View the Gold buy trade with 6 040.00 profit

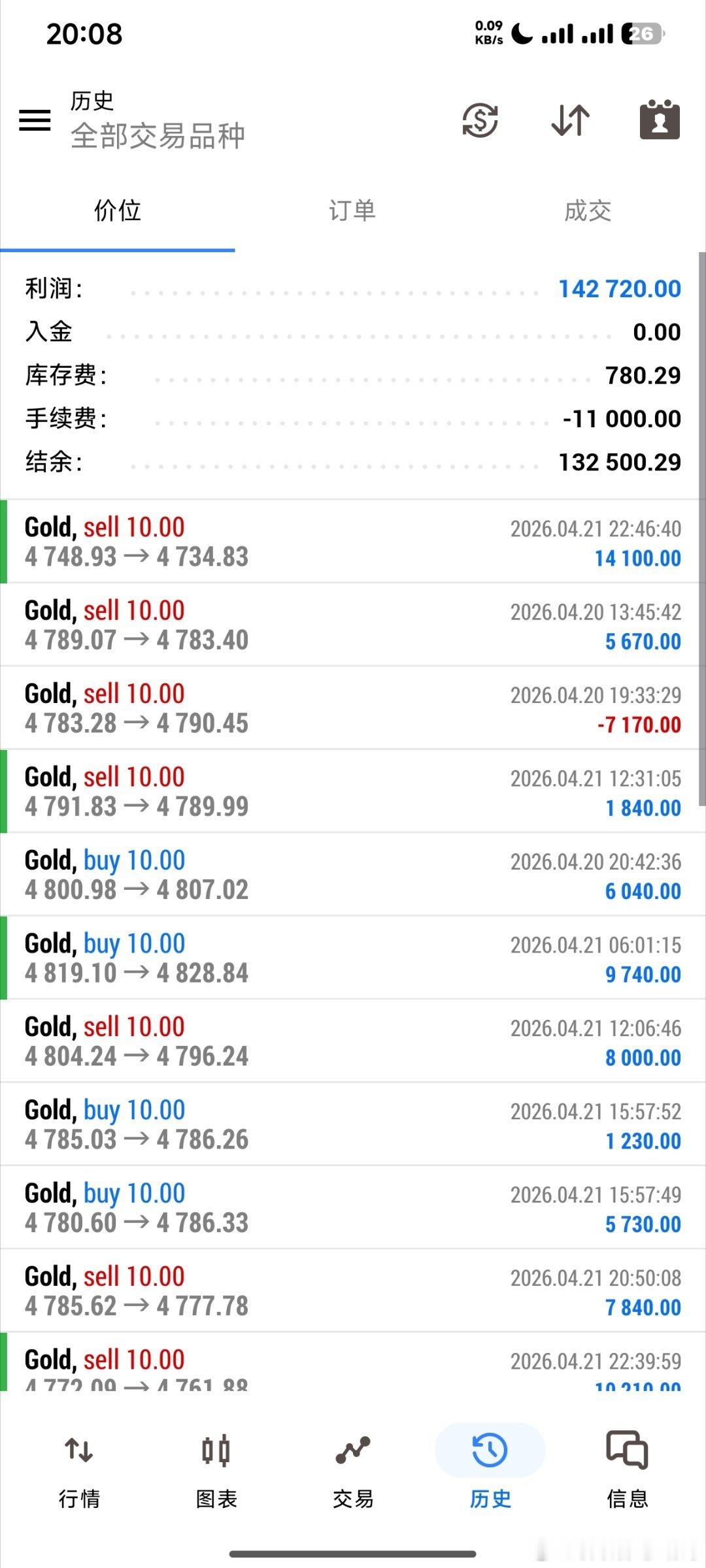[353, 875]
